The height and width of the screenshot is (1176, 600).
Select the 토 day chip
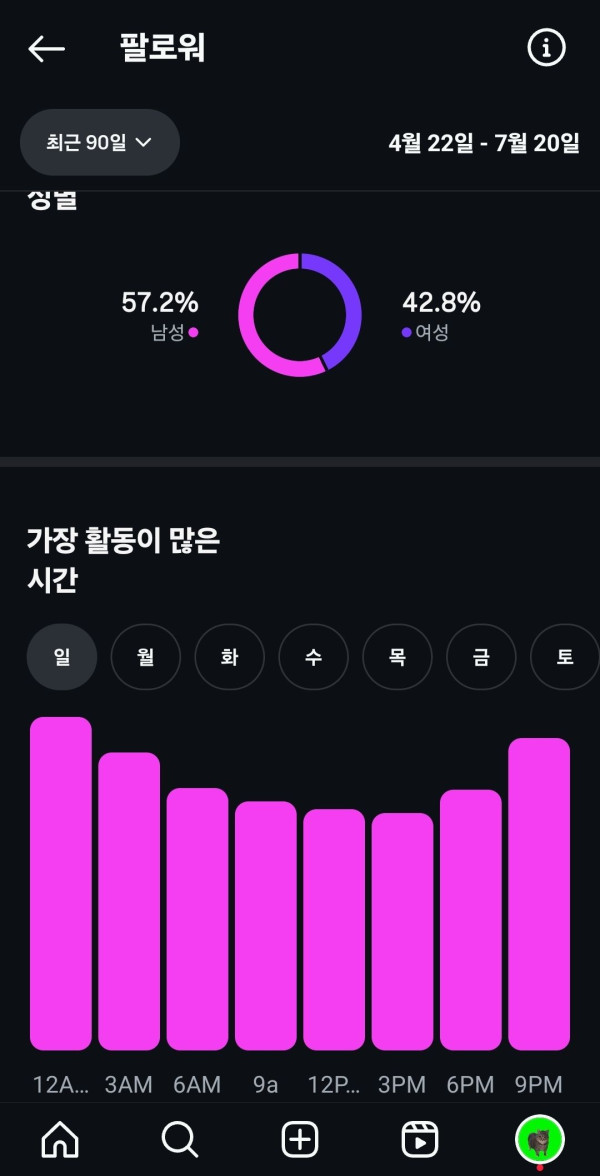[x=564, y=657]
